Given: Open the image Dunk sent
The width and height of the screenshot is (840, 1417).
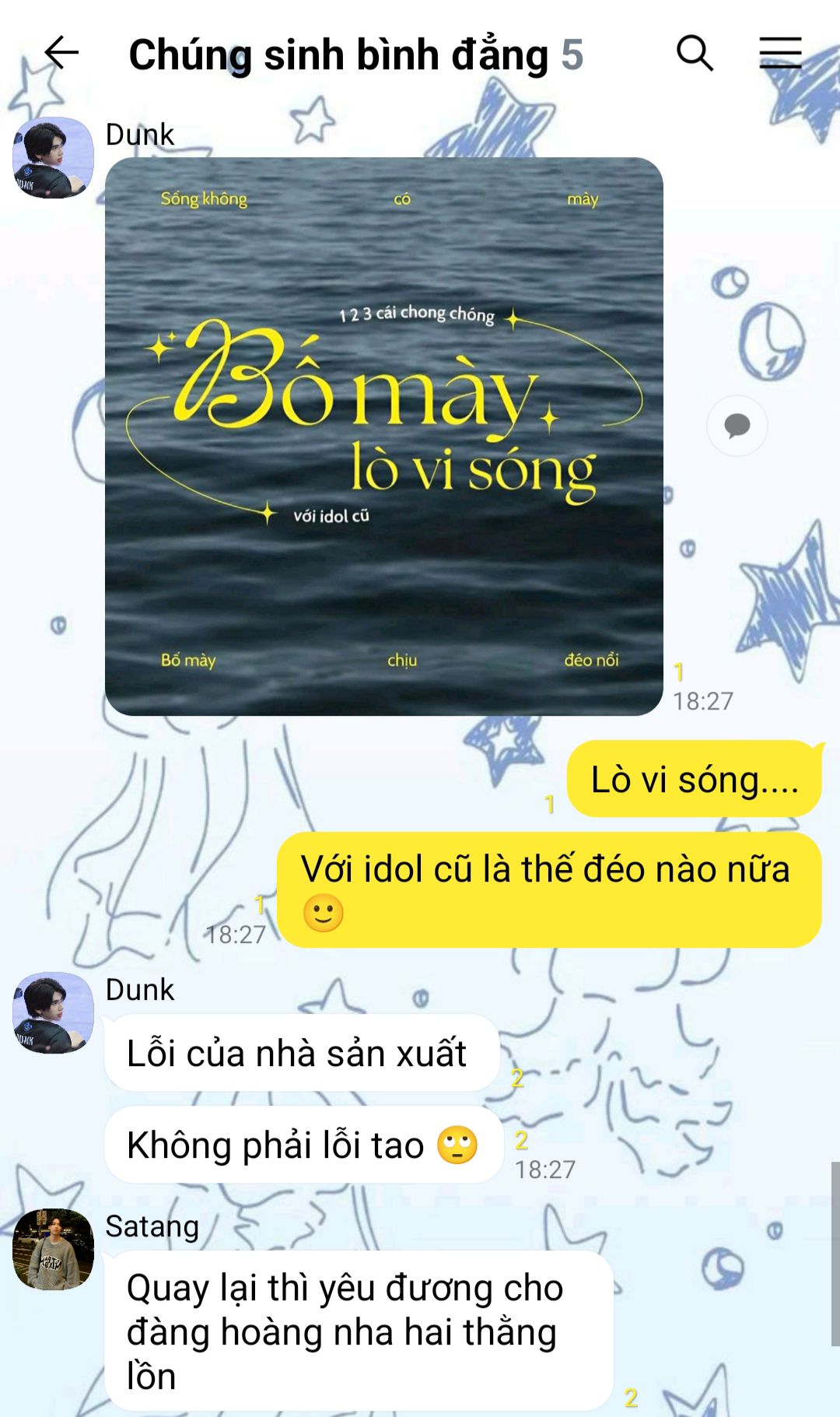Looking at the screenshot, I should 383,436.
